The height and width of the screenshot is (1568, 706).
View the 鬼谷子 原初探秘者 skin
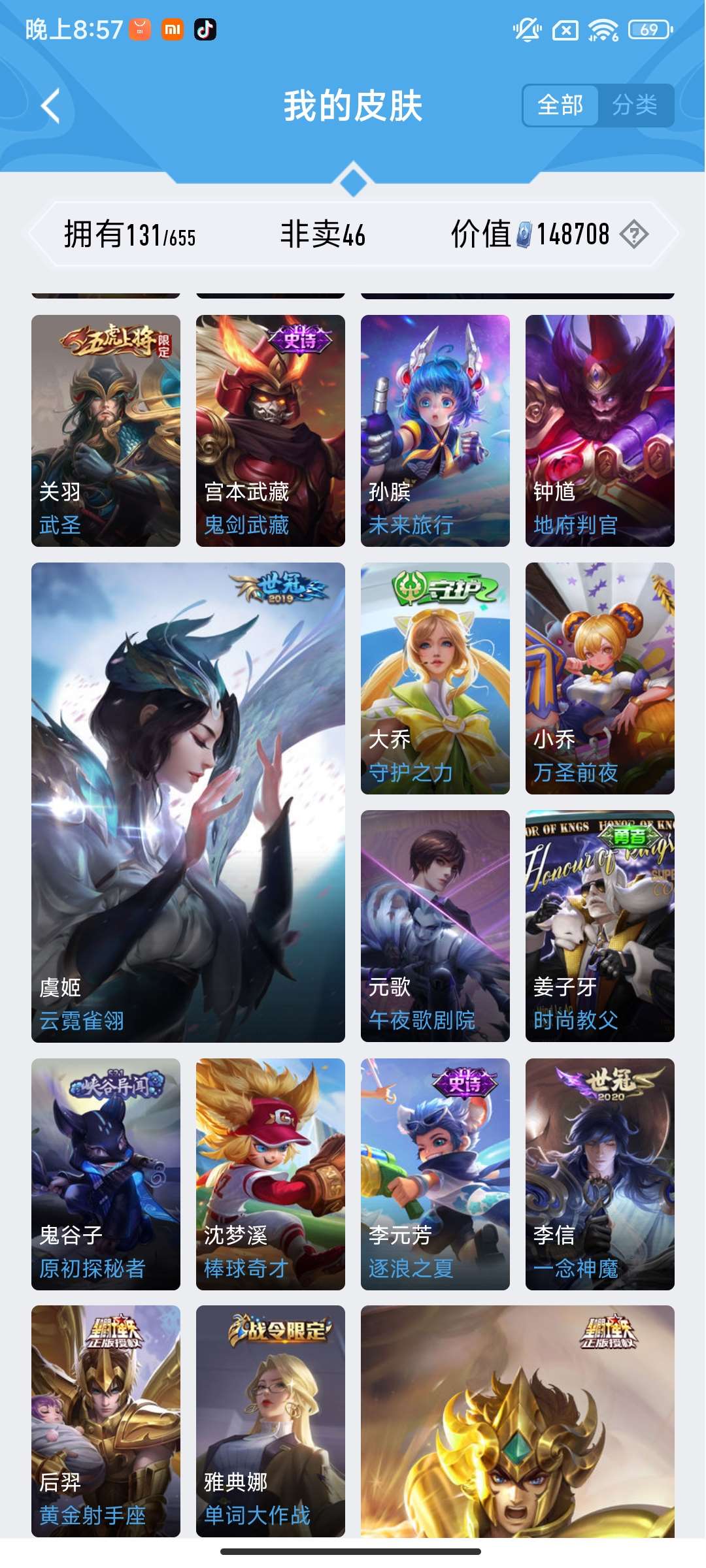pos(106,1174)
